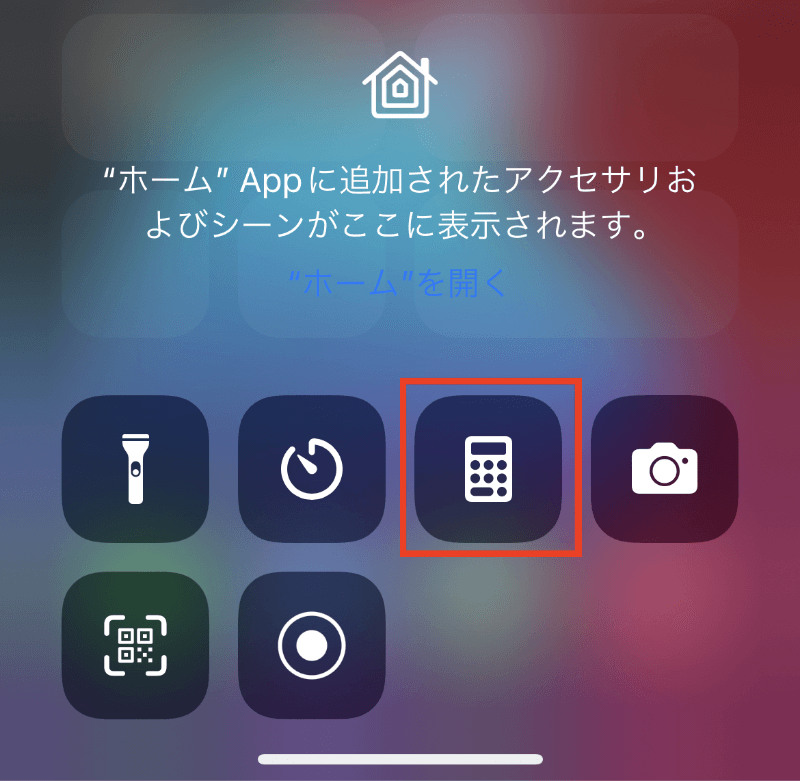This screenshot has height=781, width=800.
Task: Open the "ホーム"を開く link
Action: (398, 283)
